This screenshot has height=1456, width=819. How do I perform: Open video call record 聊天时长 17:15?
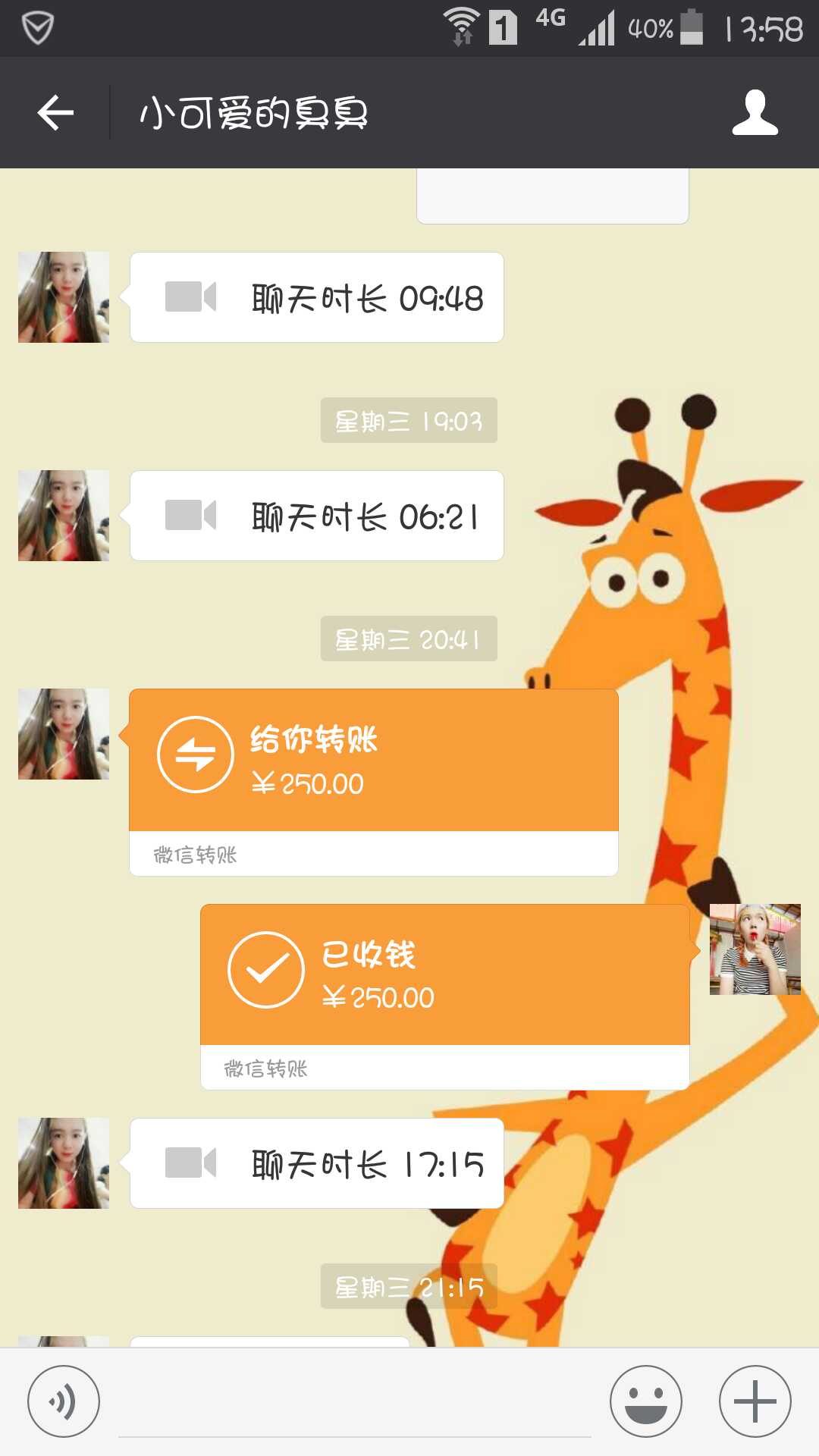[x=317, y=1163]
